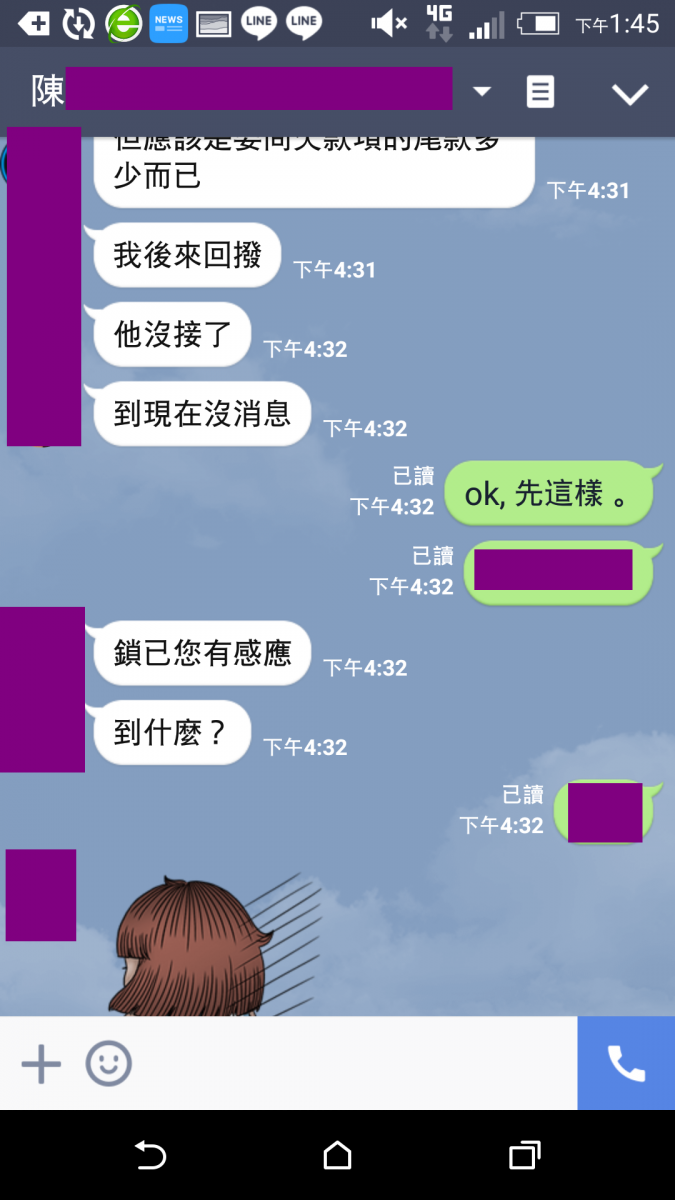Open the emoji sticker picker
Viewport: 675px width, 1200px height.
[108, 1064]
